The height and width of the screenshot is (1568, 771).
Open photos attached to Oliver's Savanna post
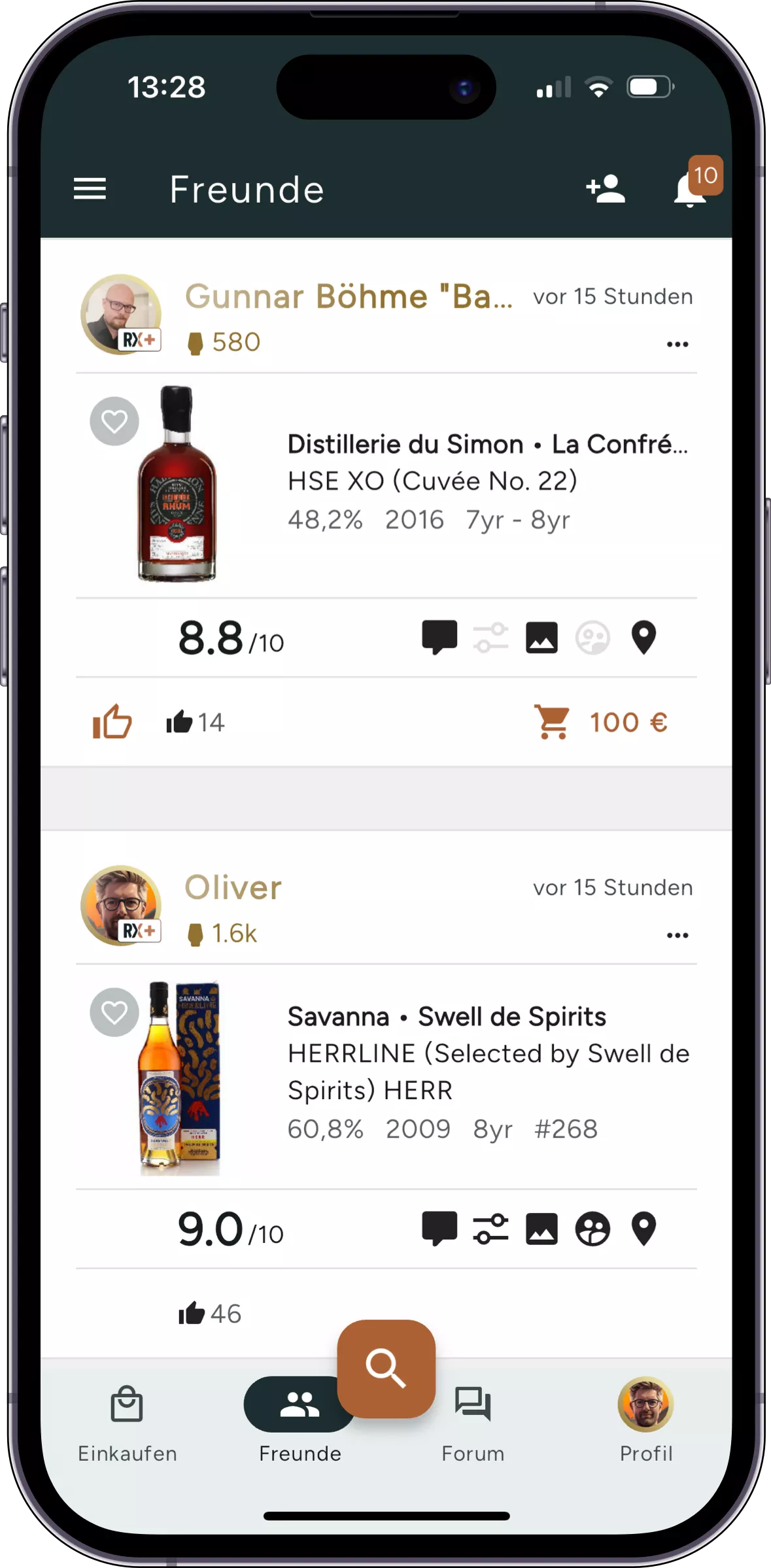pyautogui.click(x=543, y=1229)
